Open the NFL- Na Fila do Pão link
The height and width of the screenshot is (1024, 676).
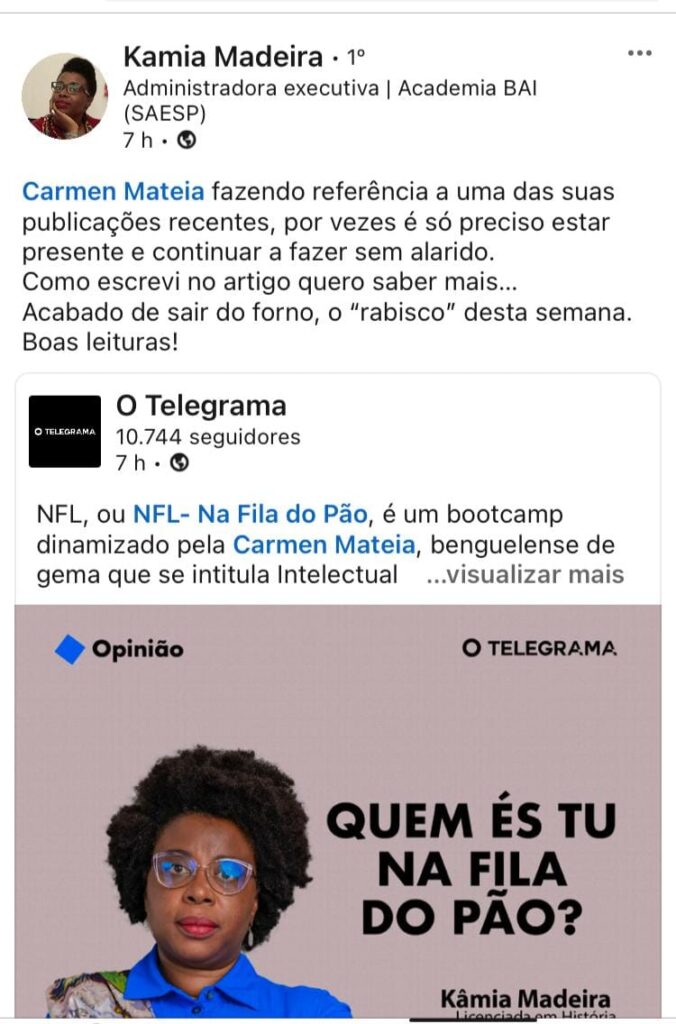click(x=250, y=515)
